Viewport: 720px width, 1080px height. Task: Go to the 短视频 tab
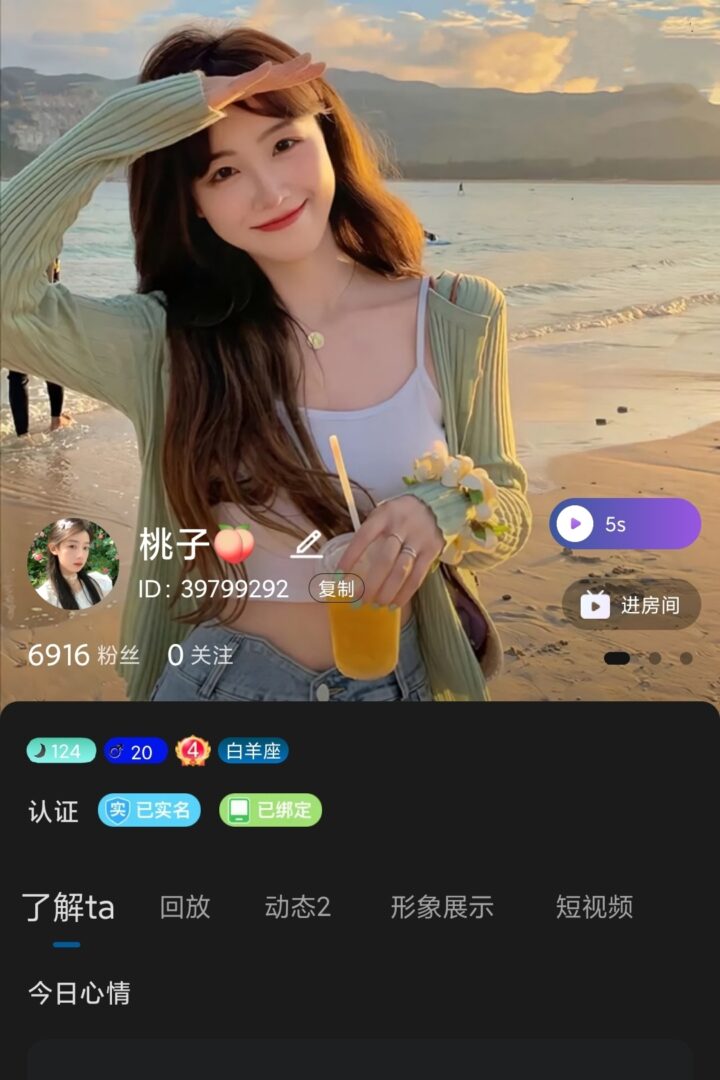594,907
